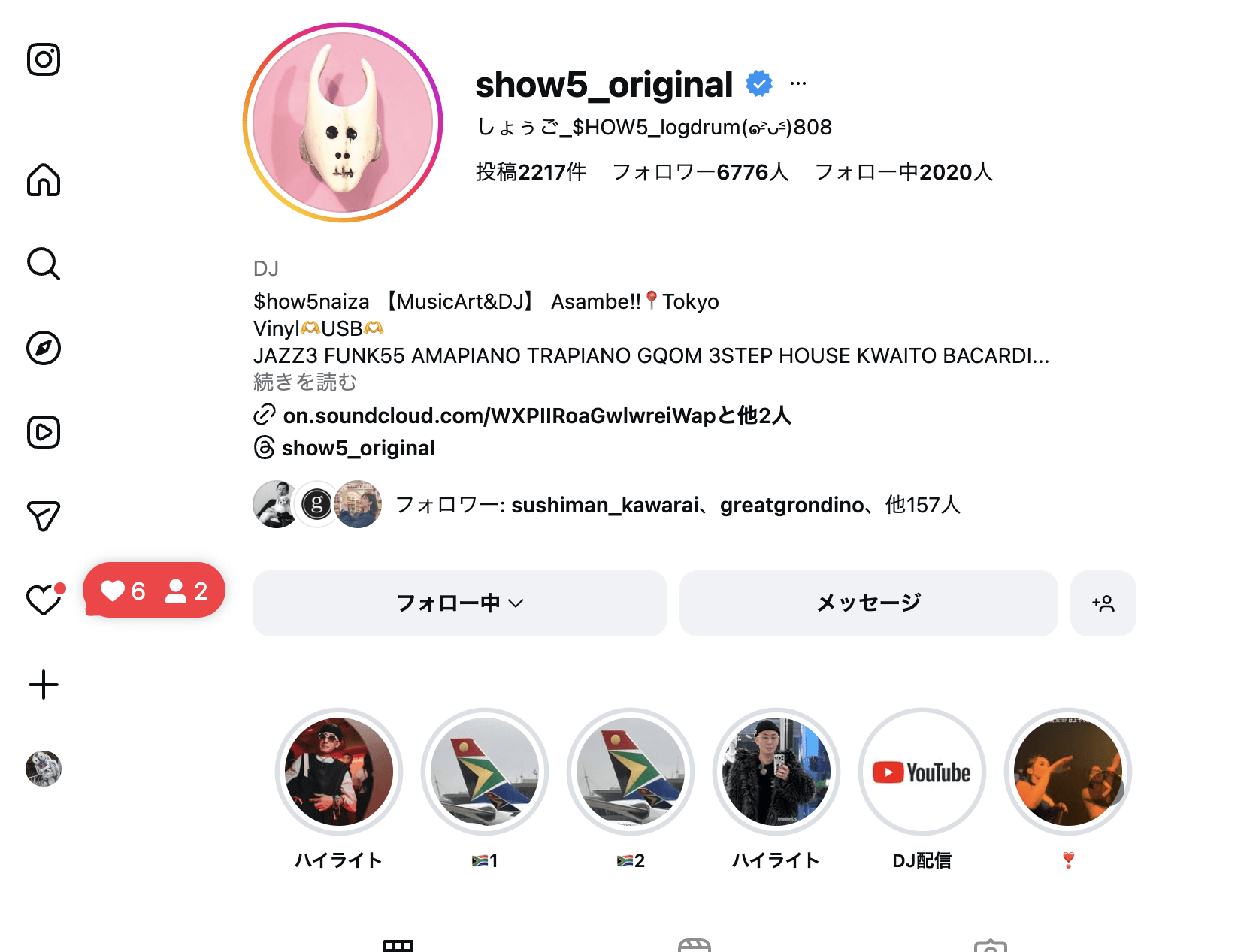This screenshot has height=952, width=1256.
Task: View show5_original's story from profile picture
Action: 343,122
